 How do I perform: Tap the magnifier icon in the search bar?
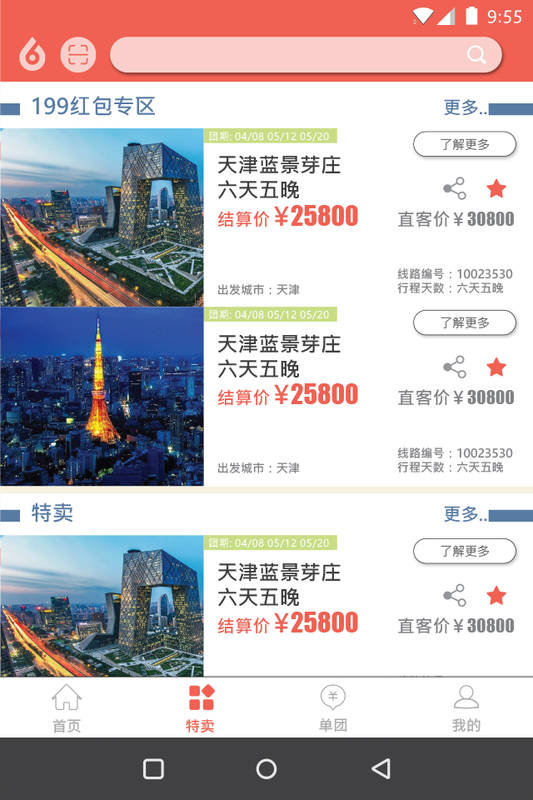(x=476, y=55)
